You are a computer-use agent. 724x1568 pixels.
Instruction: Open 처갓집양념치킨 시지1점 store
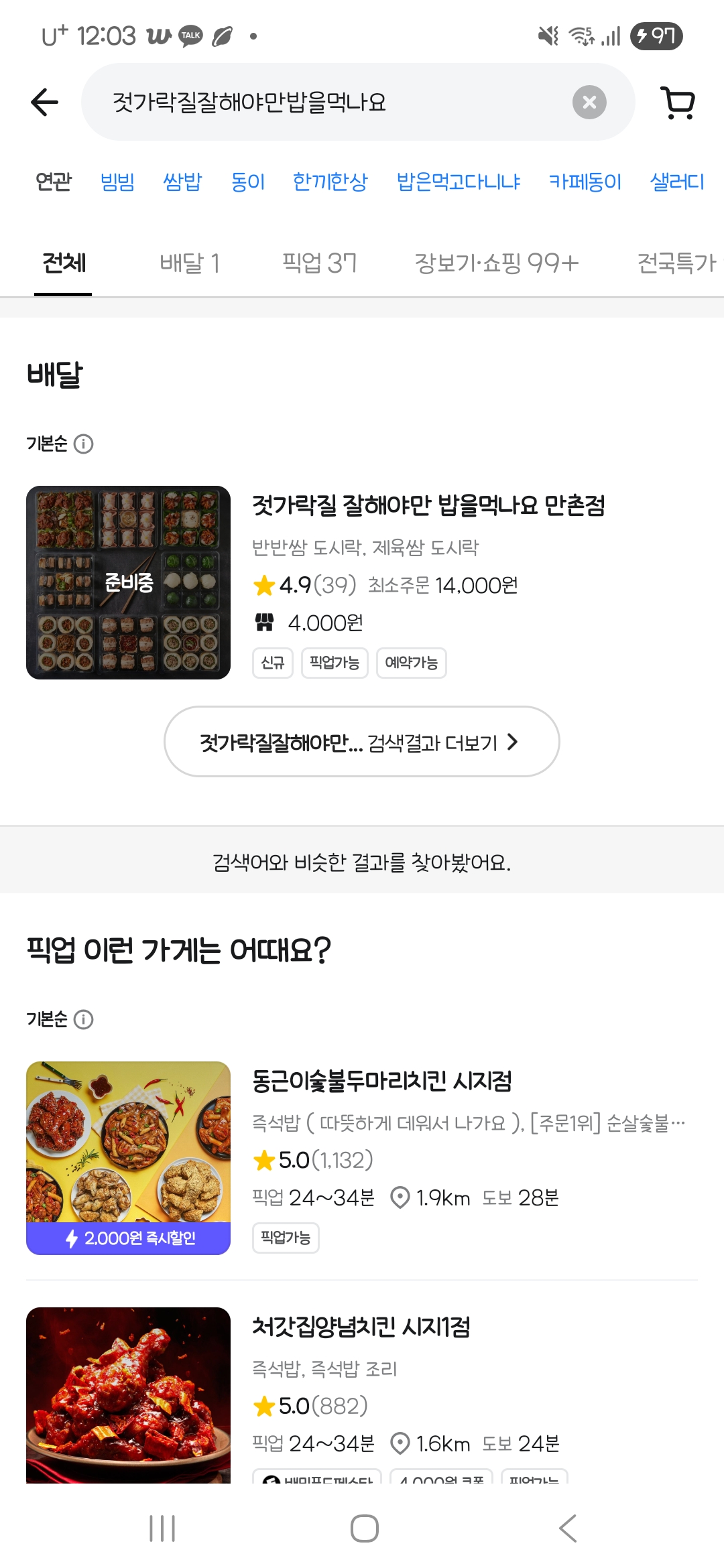(361, 1327)
